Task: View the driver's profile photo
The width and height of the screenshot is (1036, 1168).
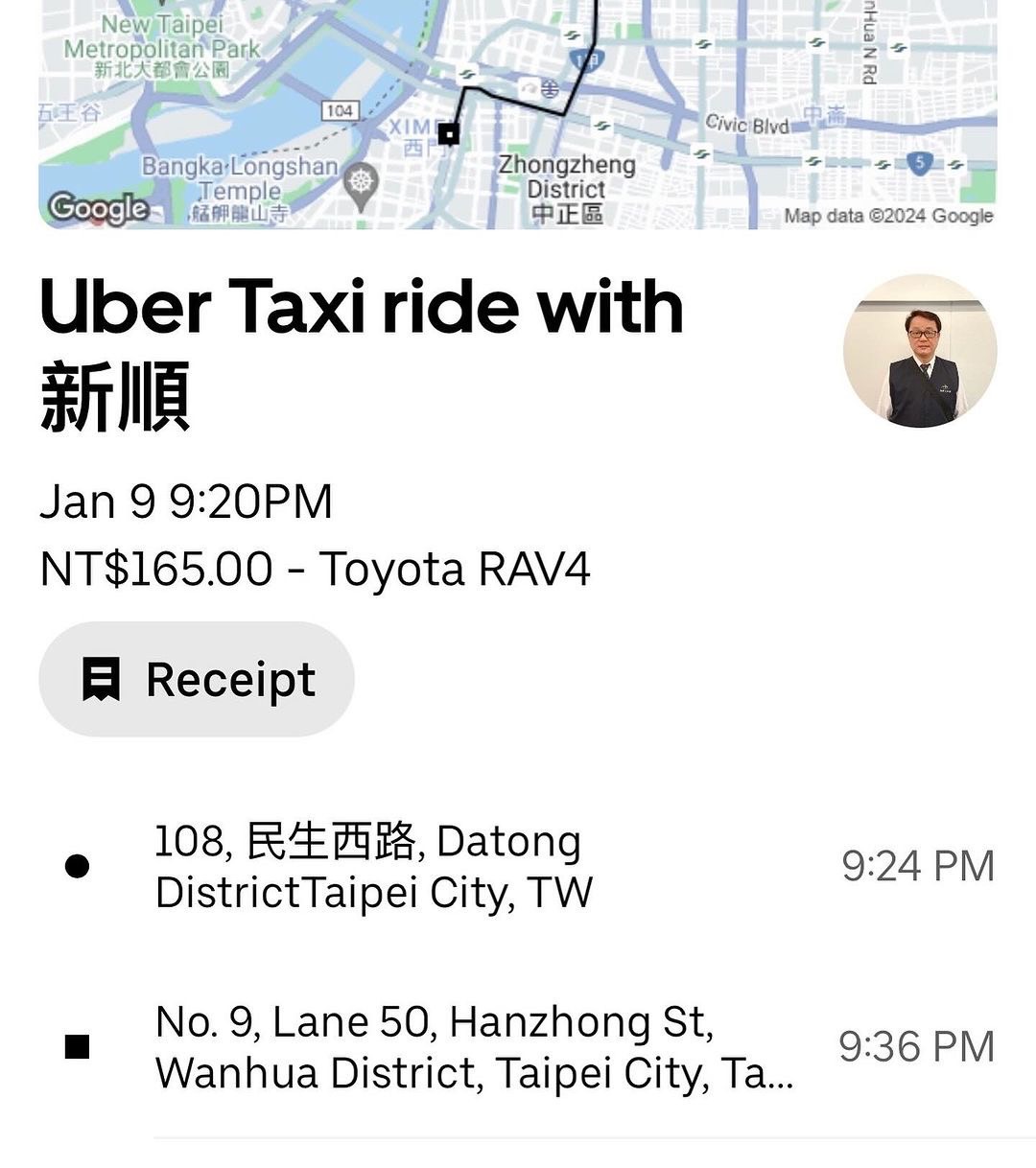Action: [x=920, y=350]
